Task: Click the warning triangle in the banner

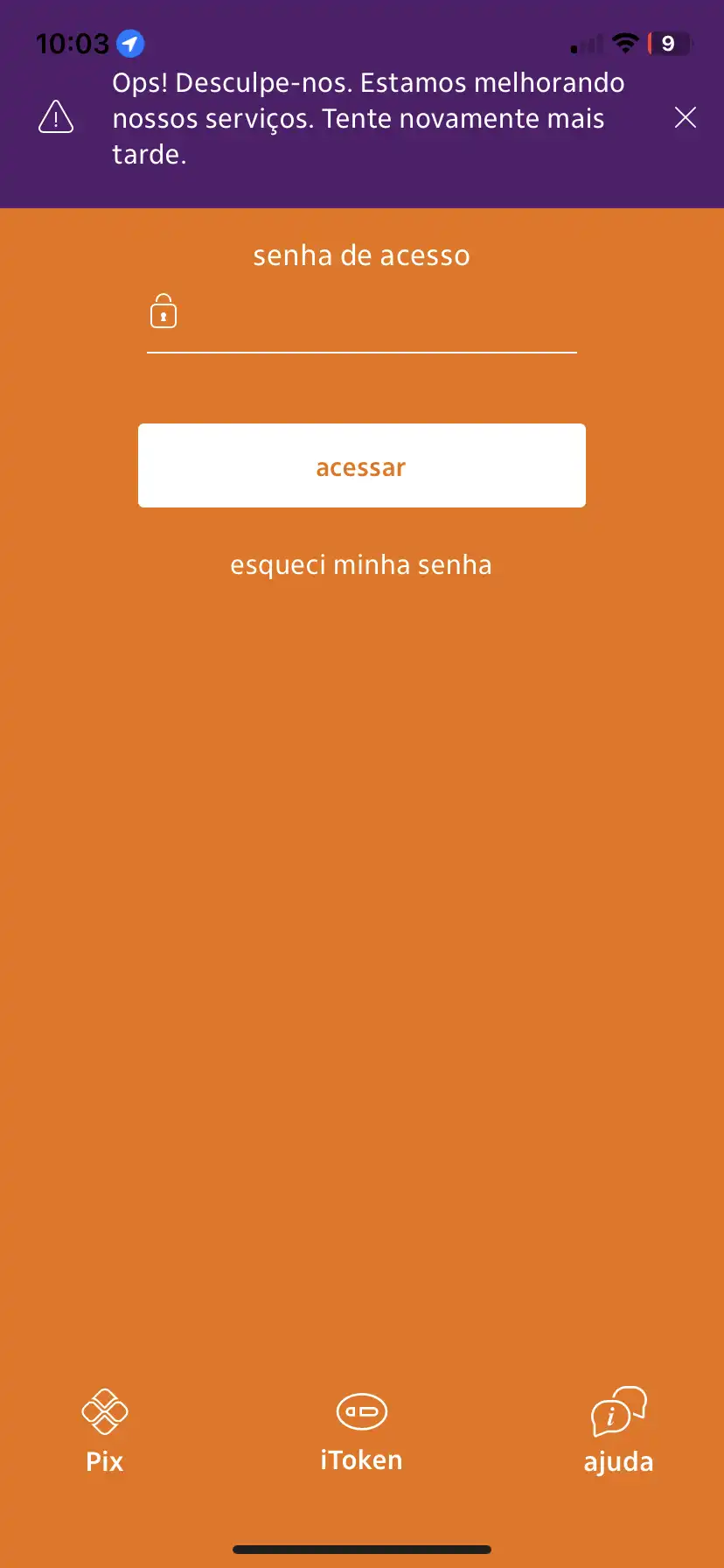Action: 56,116
